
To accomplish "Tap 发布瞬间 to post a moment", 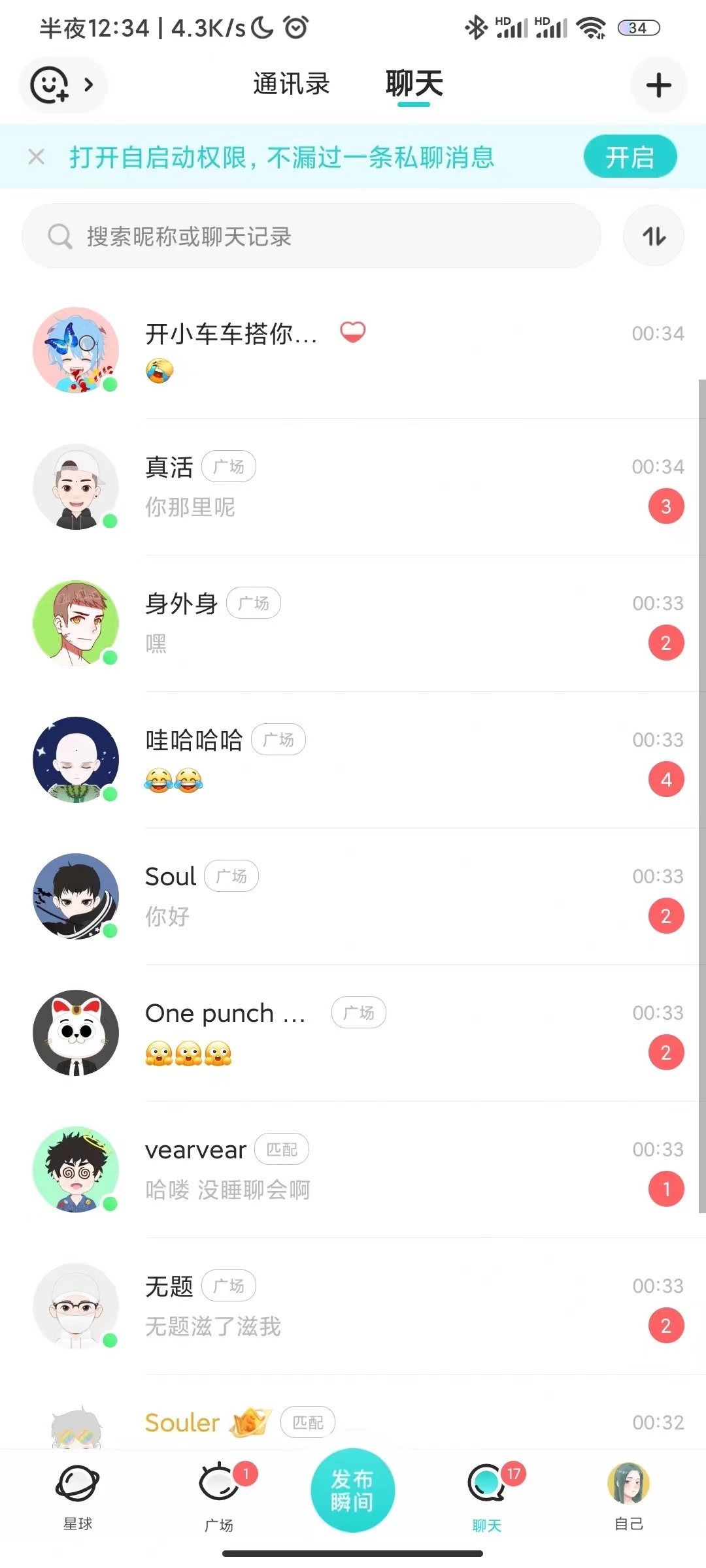I will 352,1490.
